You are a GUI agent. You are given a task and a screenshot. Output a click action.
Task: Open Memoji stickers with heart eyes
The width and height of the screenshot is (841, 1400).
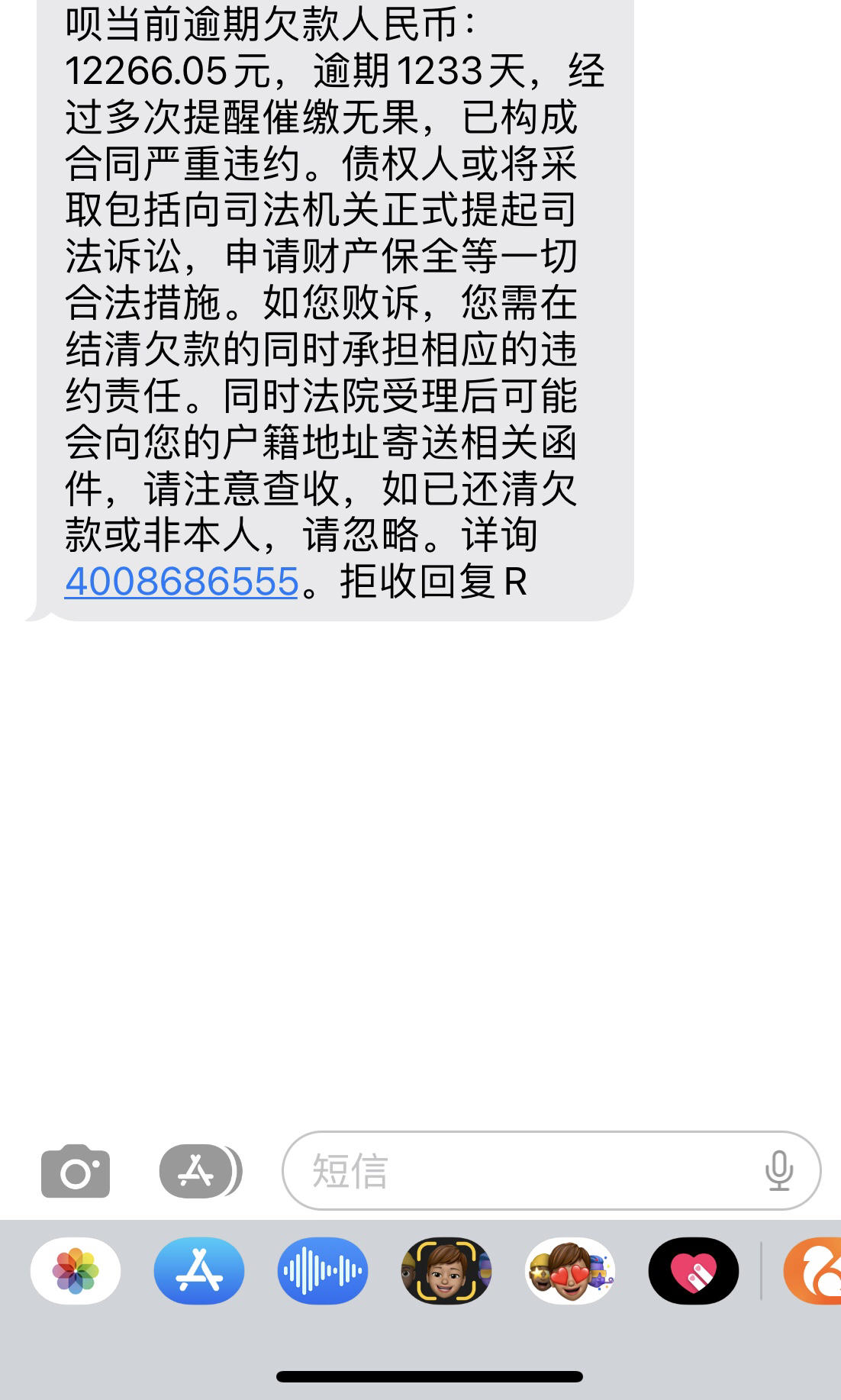click(570, 1271)
